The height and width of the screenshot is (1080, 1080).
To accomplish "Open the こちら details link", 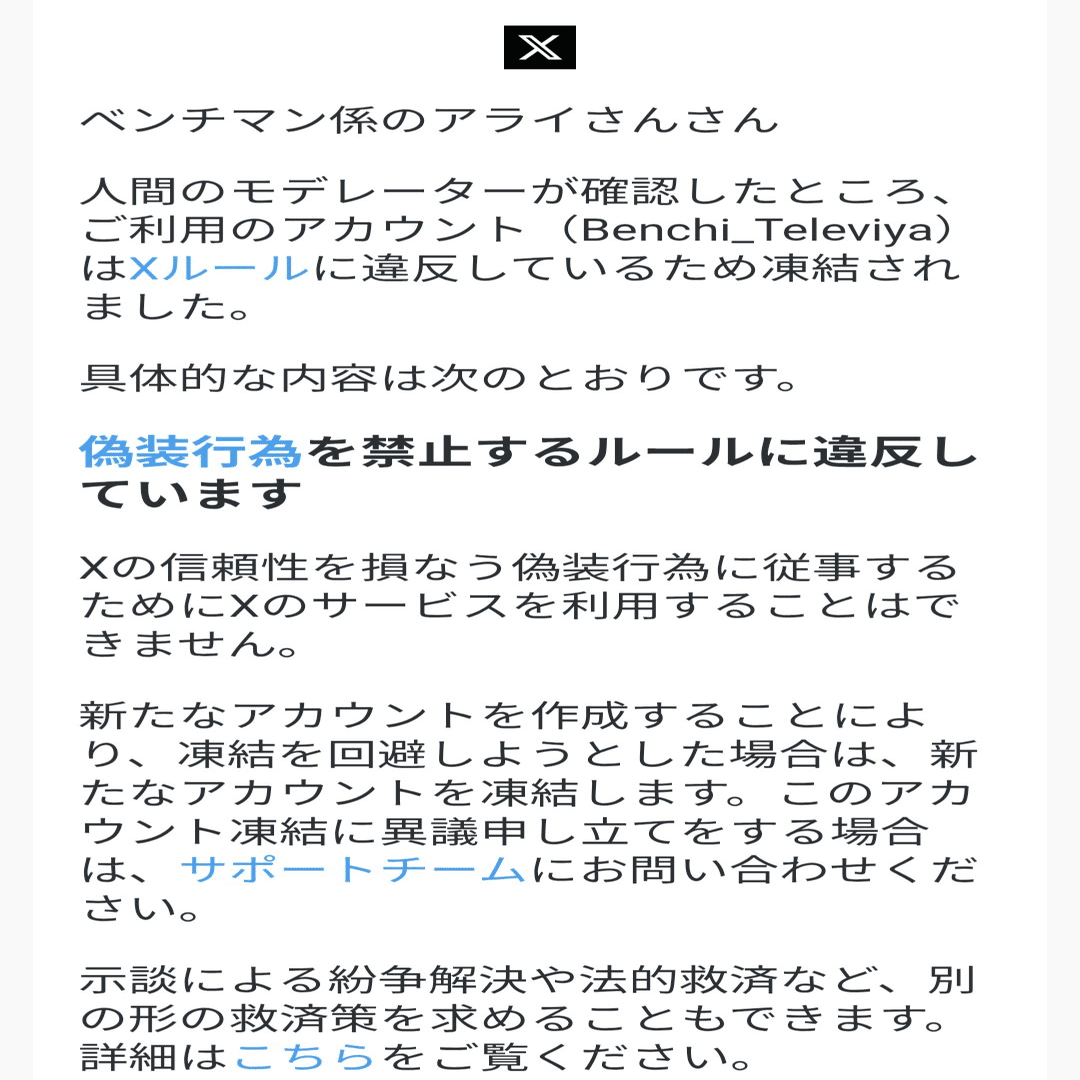I will [x=305, y=1055].
